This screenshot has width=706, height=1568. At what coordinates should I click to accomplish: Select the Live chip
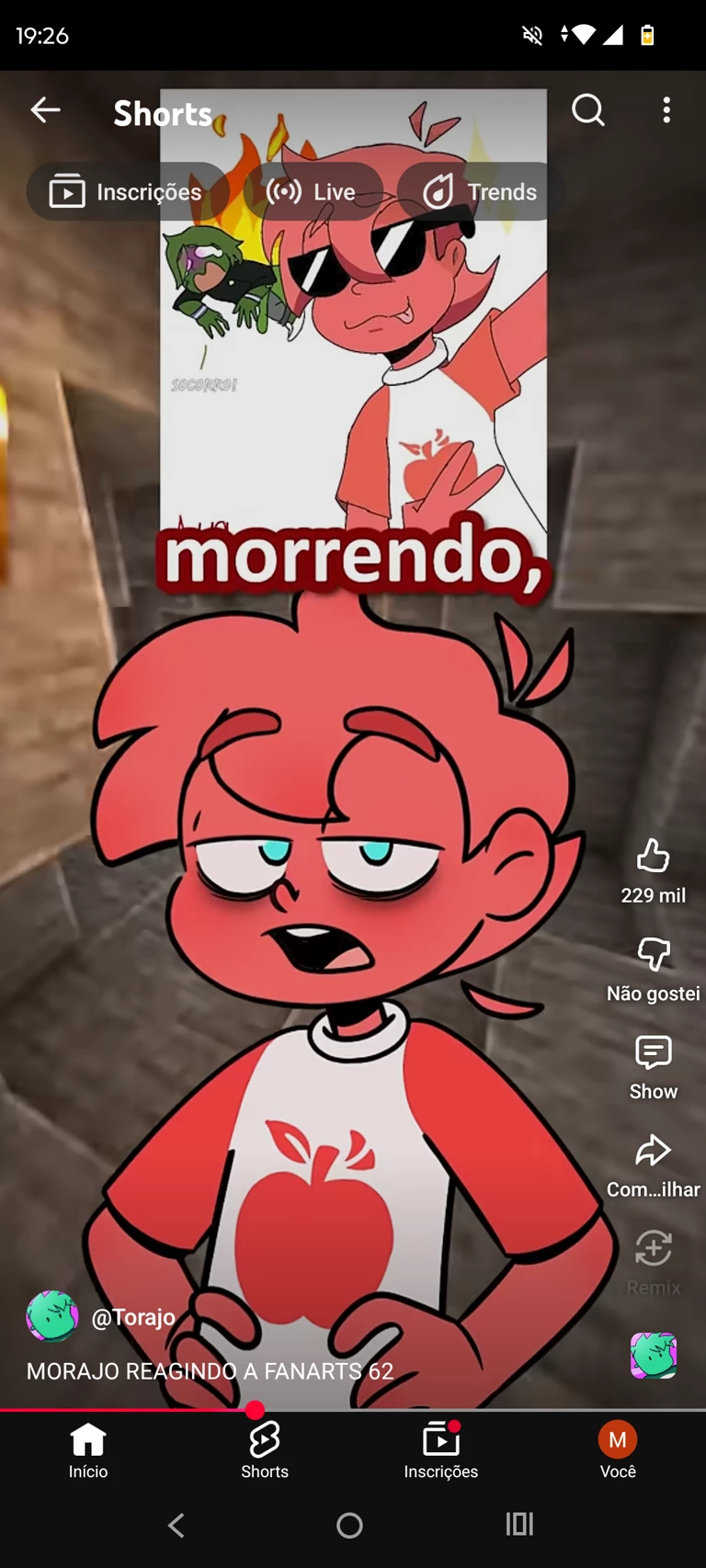point(313,192)
